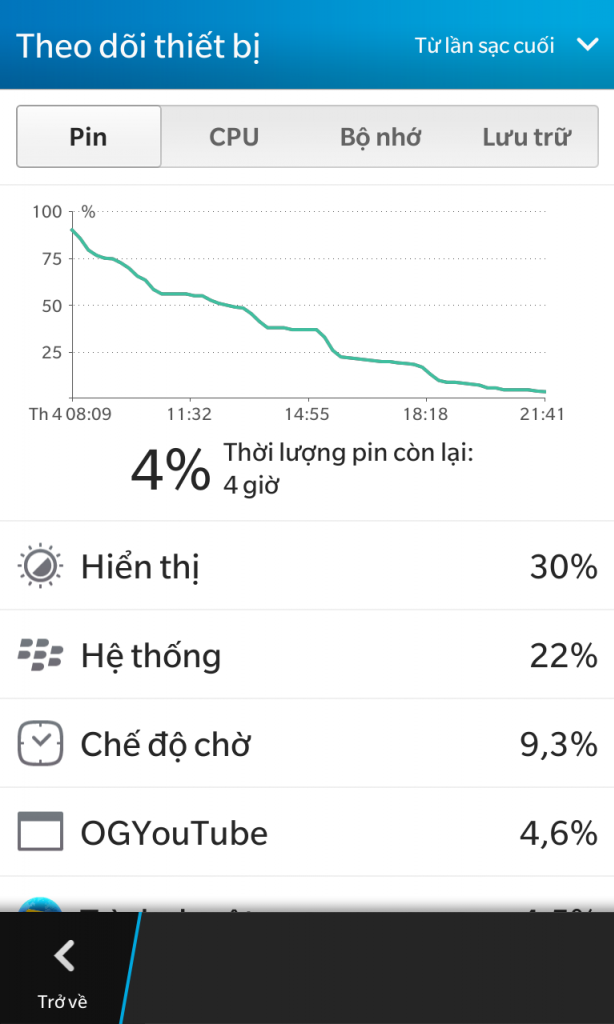Go back with the Trở về button
Image resolution: width=614 pixels, height=1024 pixels.
63,969
